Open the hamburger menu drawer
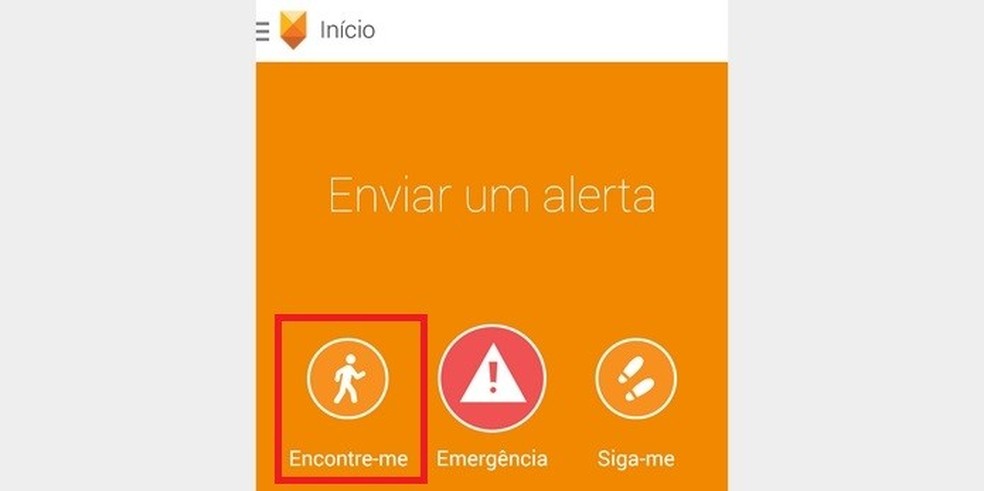The height and width of the screenshot is (491, 984). [x=263, y=31]
